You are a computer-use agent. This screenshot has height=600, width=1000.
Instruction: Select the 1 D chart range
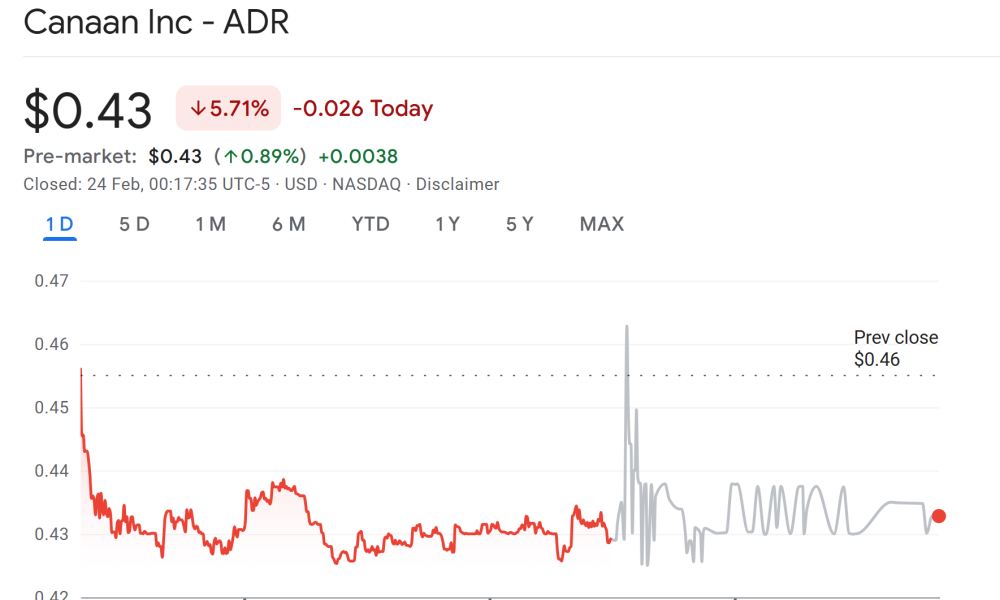point(60,224)
